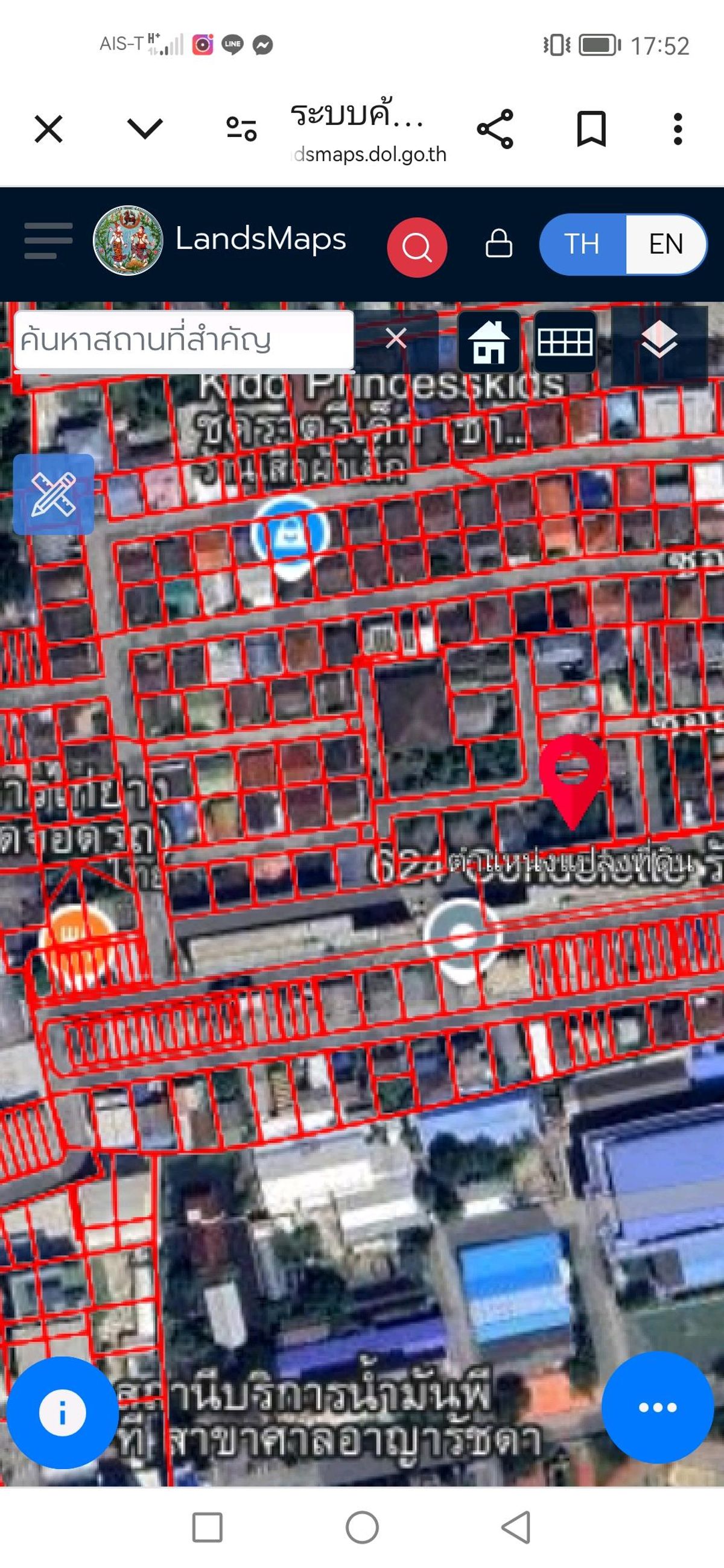Open the blue info button
The height and width of the screenshot is (1568, 724).
pyautogui.click(x=62, y=1412)
